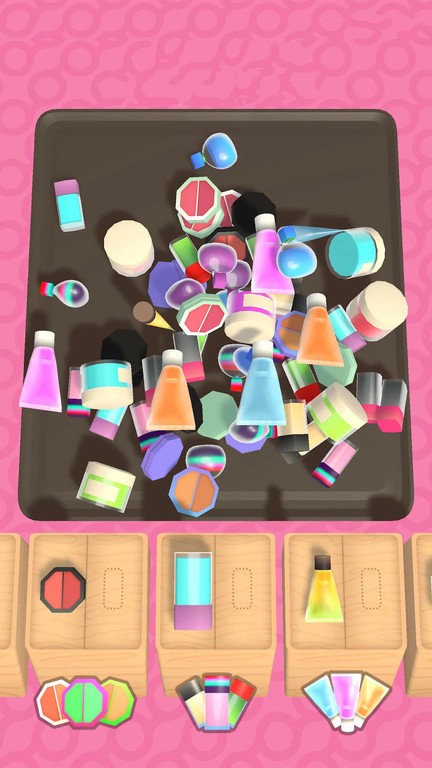
Task: Tap the lone rainbow-striped perfume bottle
Action: (x=65, y=292)
